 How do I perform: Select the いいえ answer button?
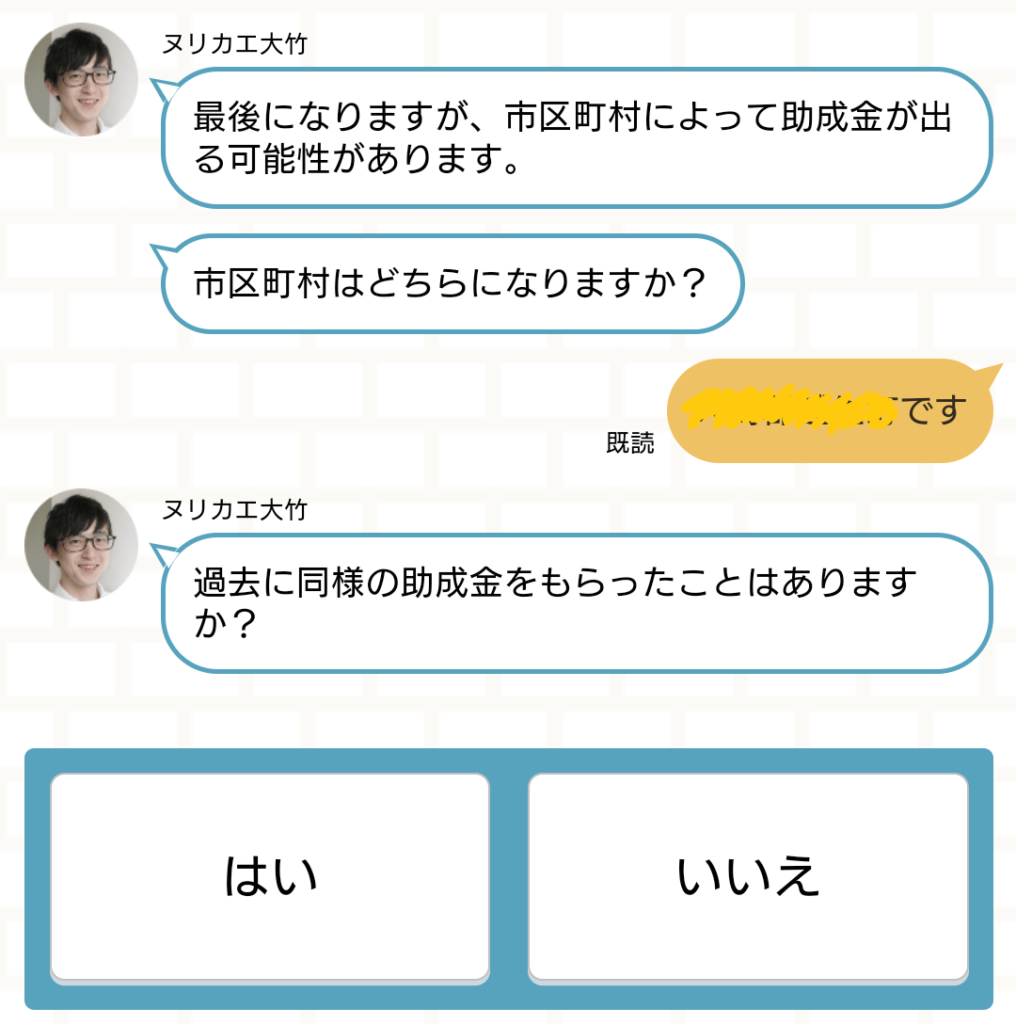(x=748, y=876)
